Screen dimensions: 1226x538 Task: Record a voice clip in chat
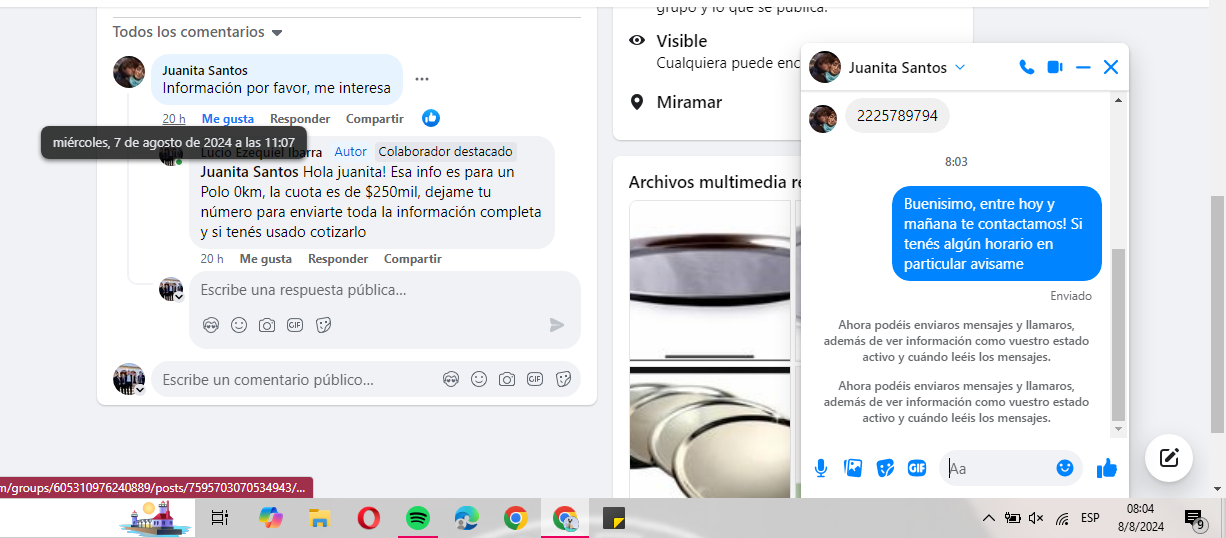(821, 467)
